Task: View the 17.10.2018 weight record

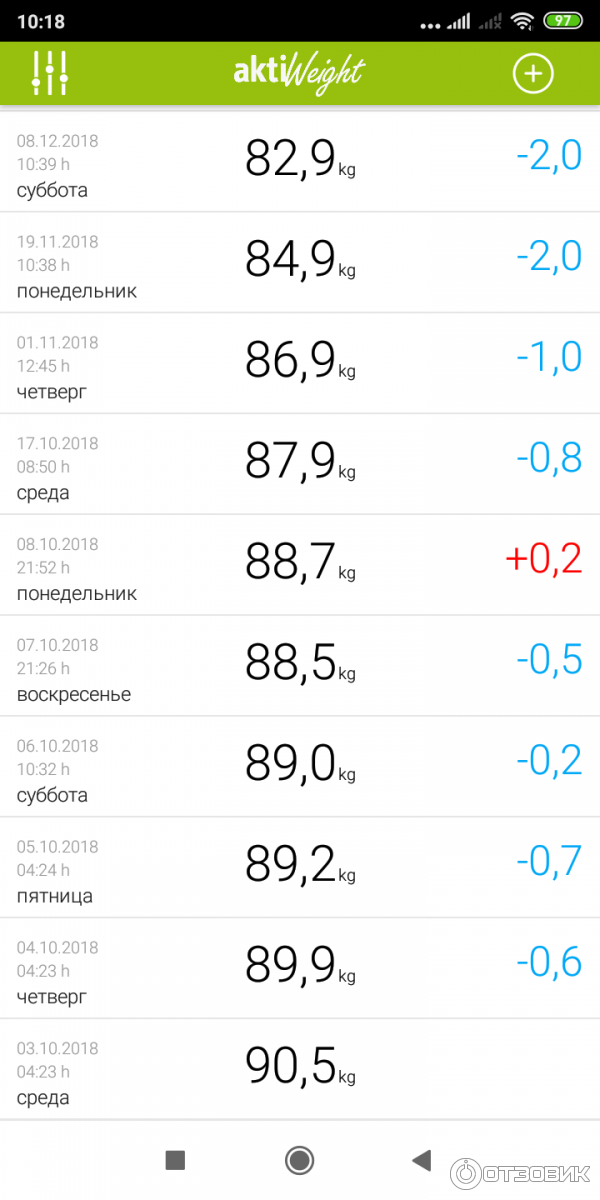Action: click(299, 465)
